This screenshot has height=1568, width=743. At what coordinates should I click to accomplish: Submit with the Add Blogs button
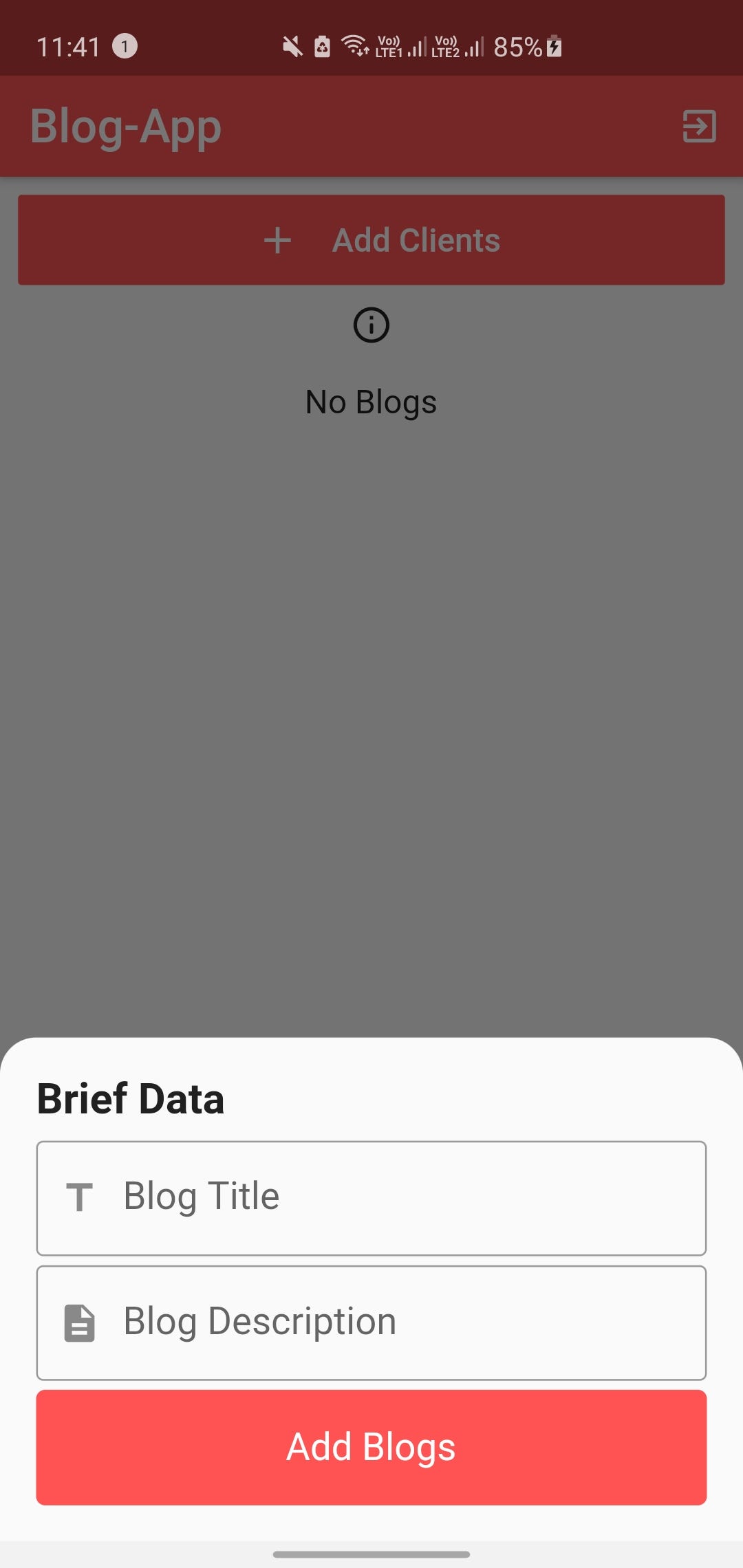(371, 1447)
